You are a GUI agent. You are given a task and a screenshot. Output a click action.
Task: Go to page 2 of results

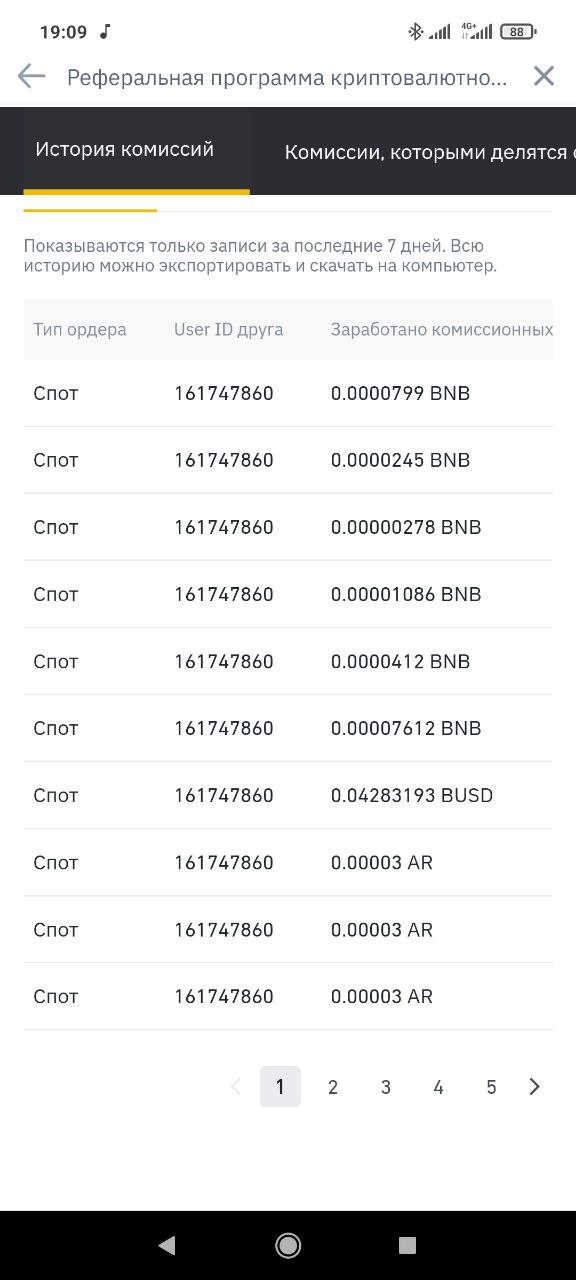[x=333, y=1087]
